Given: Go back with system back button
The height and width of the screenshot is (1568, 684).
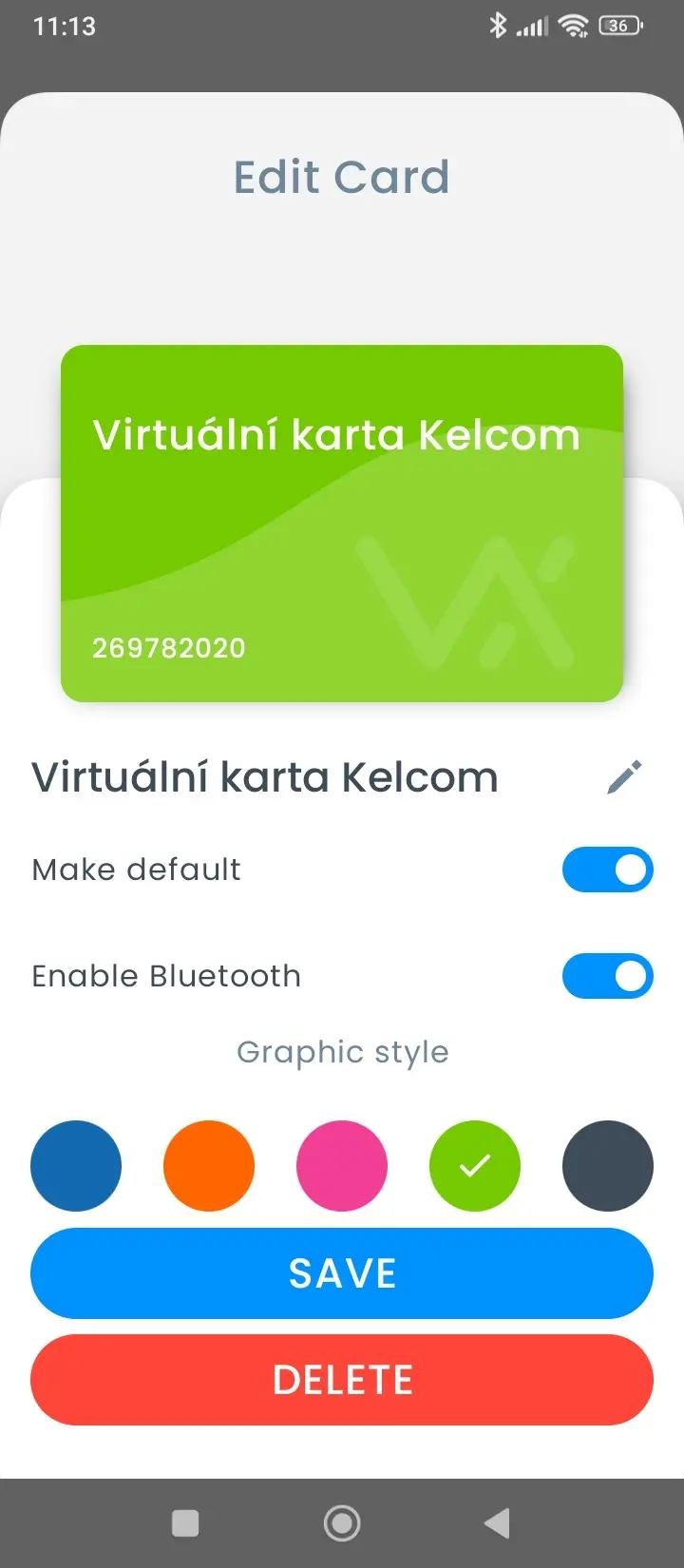Looking at the screenshot, I should [498, 1522].
